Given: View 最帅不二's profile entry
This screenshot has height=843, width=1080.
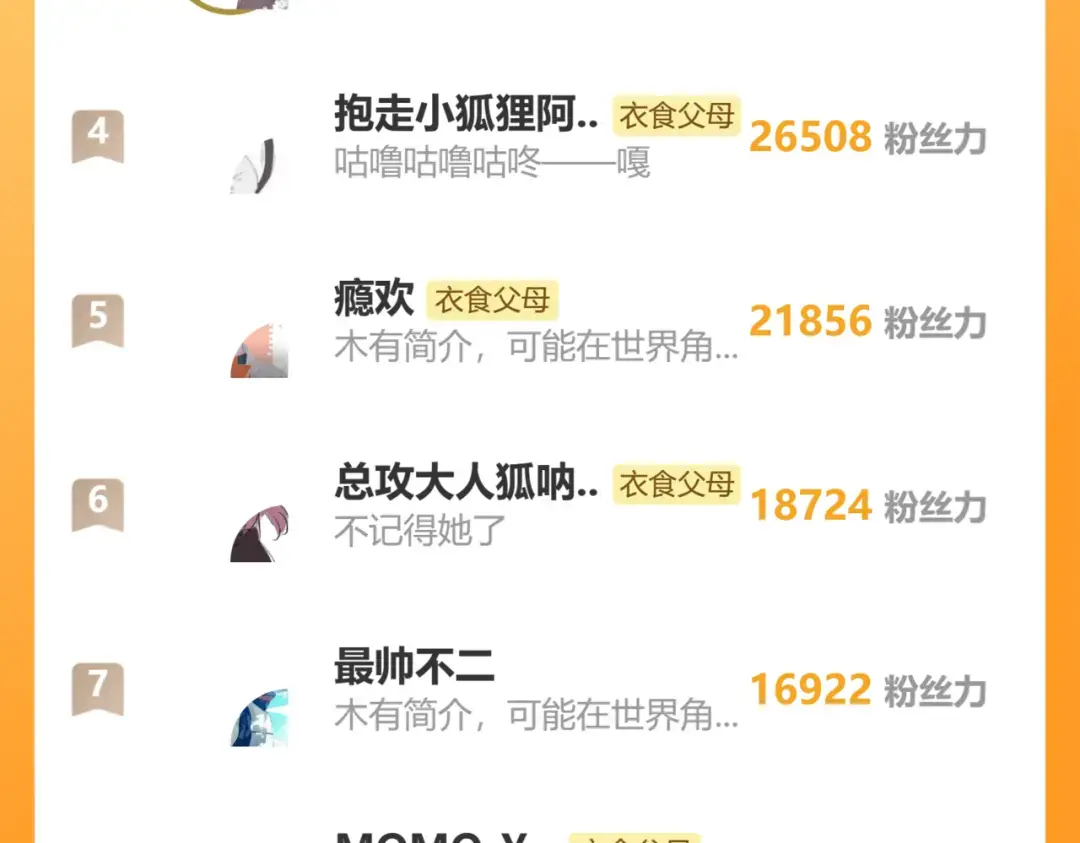Looking at the screenshot, I should (x=414, y=667).
